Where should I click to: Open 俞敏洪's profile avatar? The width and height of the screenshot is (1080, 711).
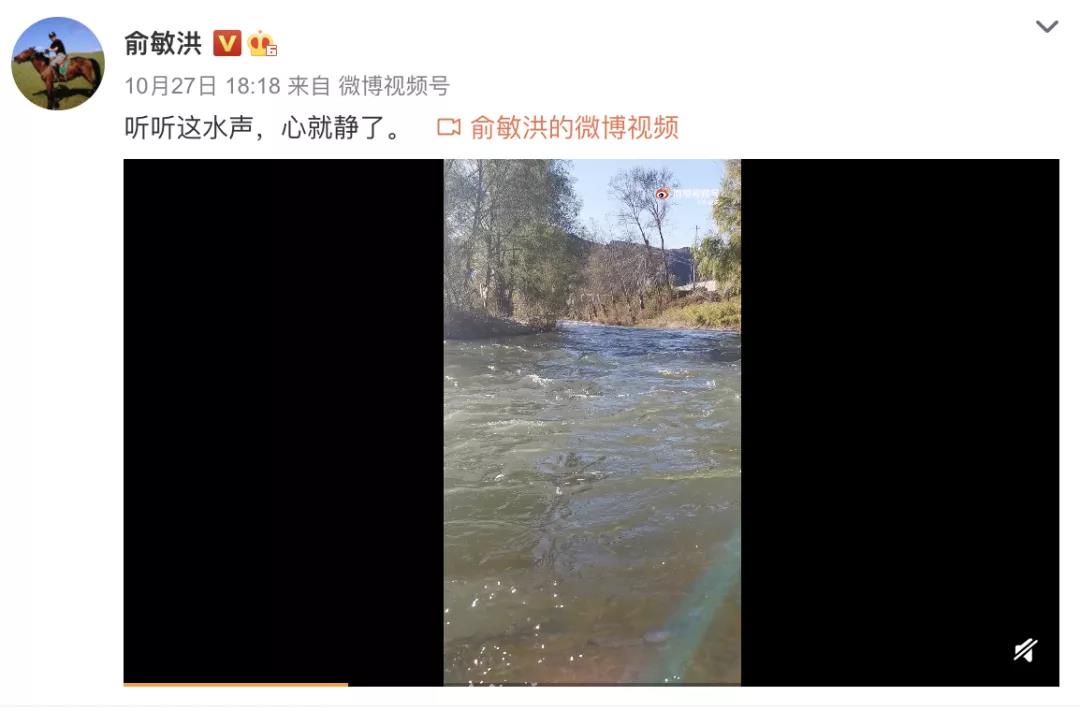point(58,64)
